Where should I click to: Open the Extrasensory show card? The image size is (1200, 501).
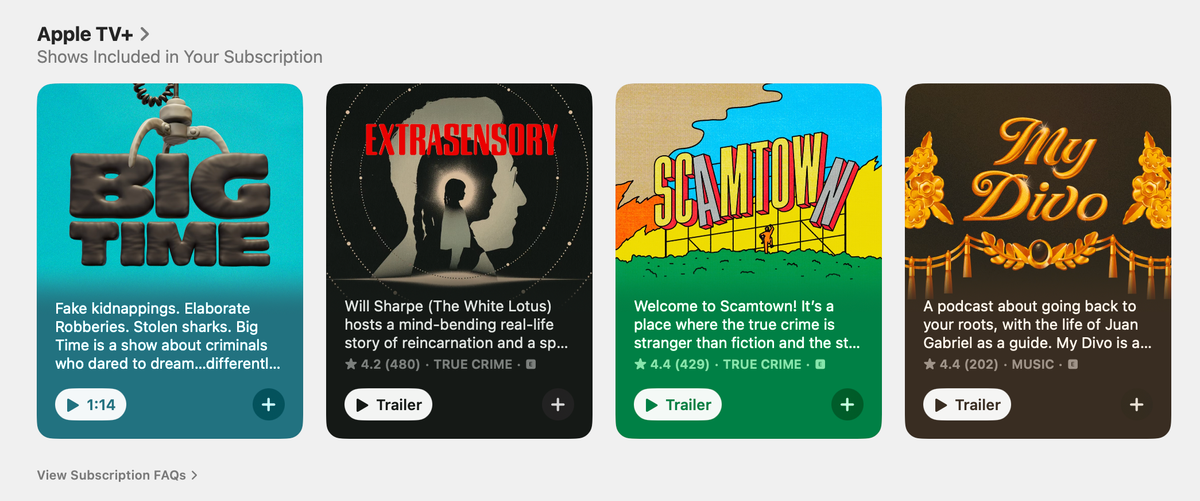[x=459, y=190]
